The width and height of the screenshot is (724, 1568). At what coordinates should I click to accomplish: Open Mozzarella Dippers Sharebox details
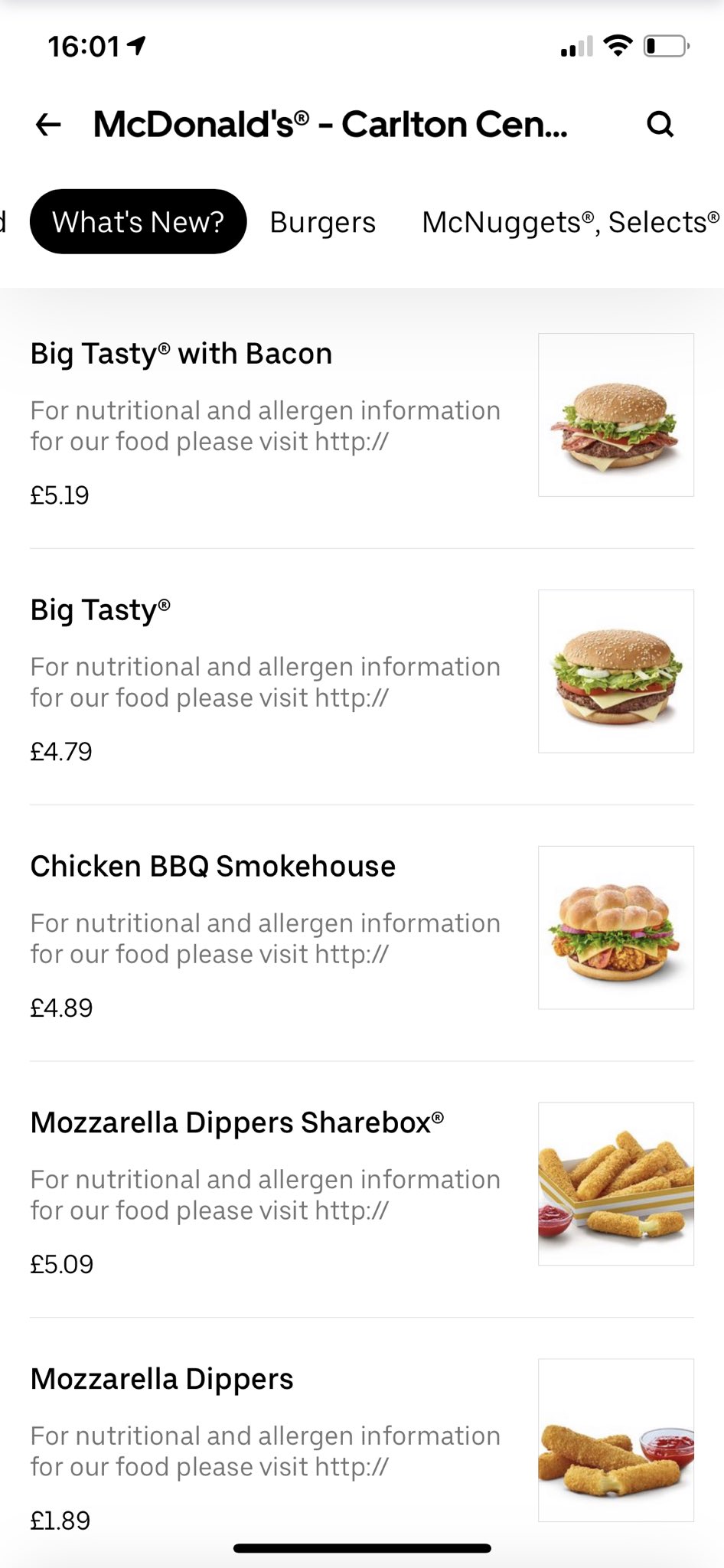[x=236, y=1123]
